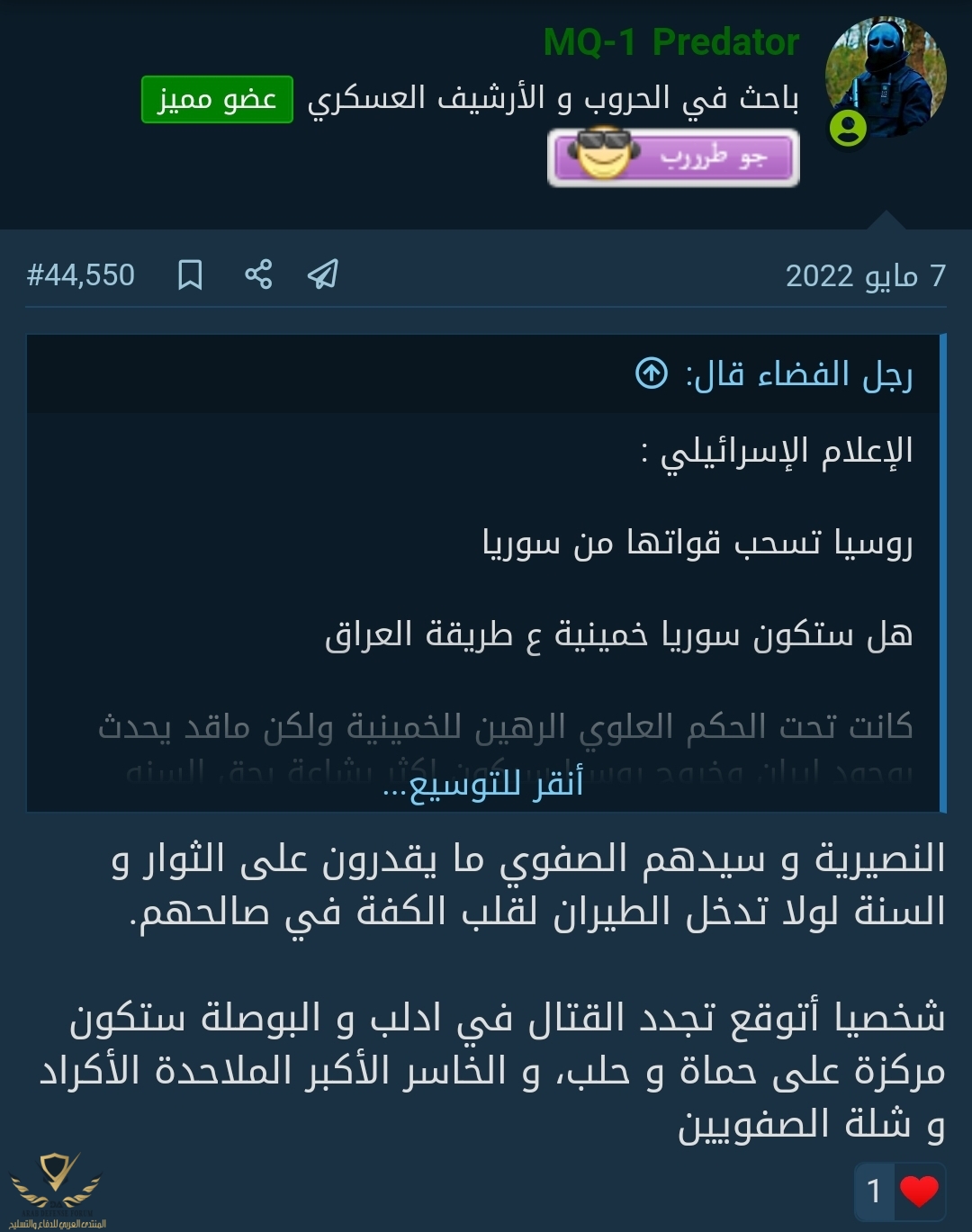Open MQ-1 Predator's profile avatar

(886, 77)
